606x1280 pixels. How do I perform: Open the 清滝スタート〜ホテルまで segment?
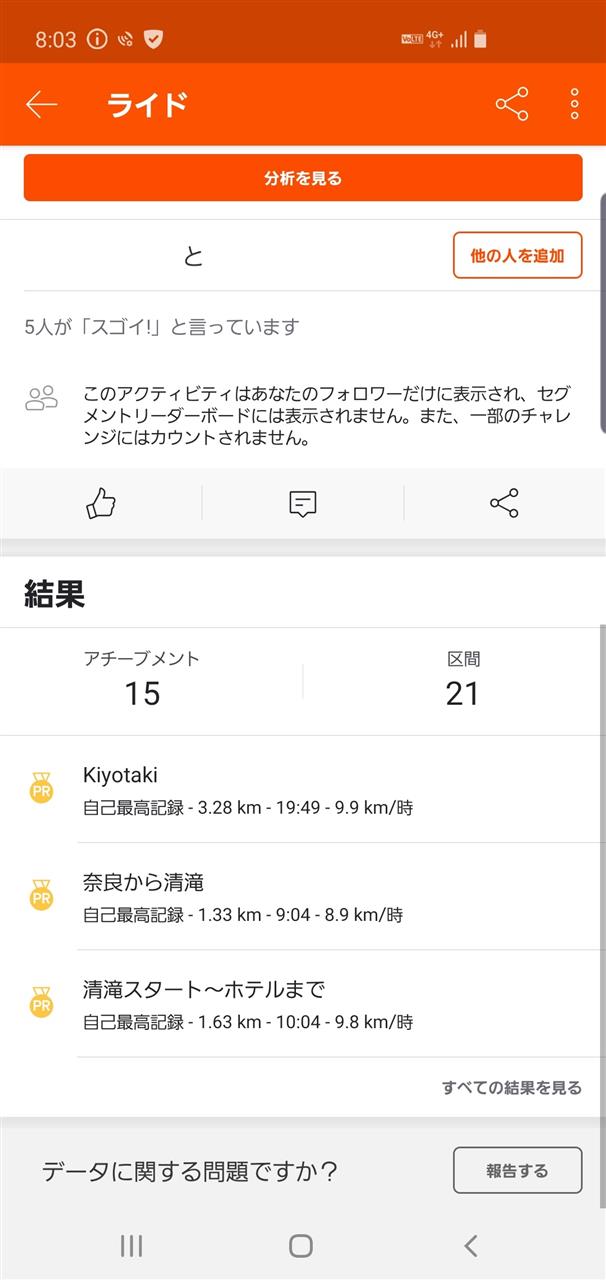coord(303,1004)
